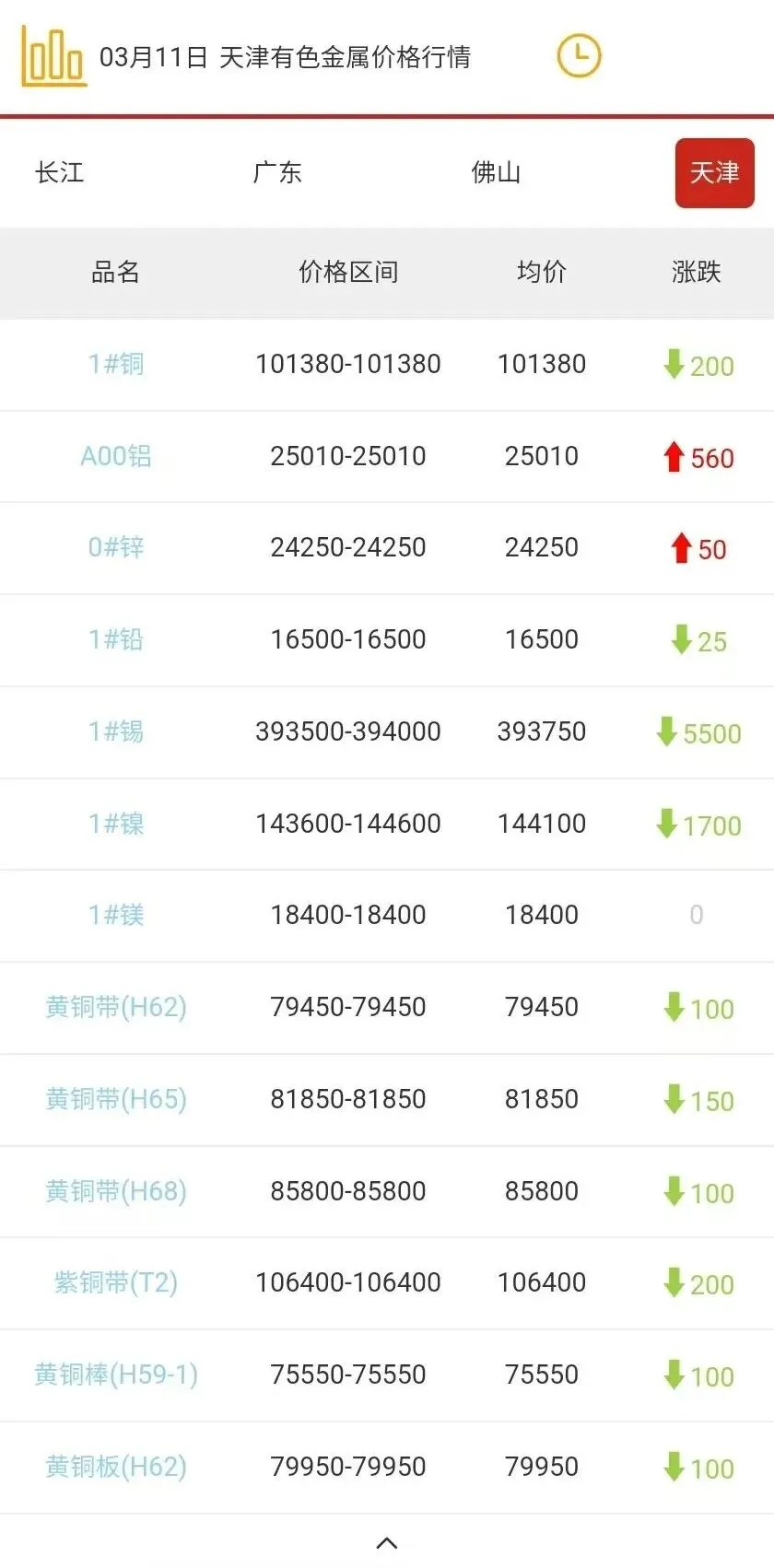The image size is (774, 1568).
Task: View the 0#锌 price details
Action: coord(116,547)
